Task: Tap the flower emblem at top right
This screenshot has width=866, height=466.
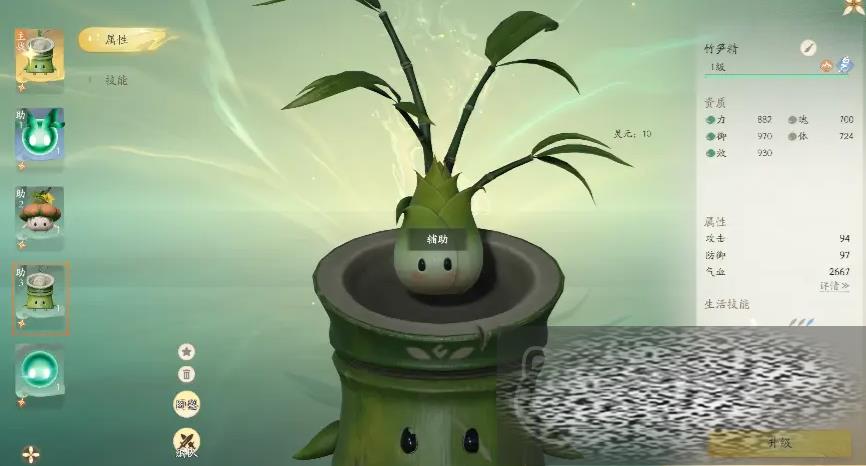Action: 853,8
